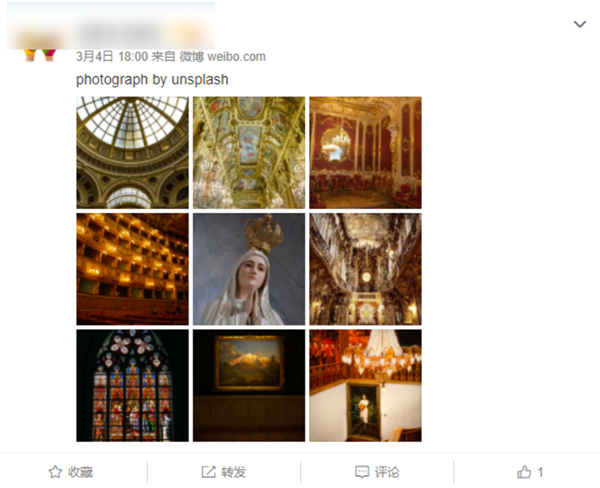Image resolution: width=600 pixels, height=488 pixels.
Task: Expand the post options chevron
Action: [579, 23]
